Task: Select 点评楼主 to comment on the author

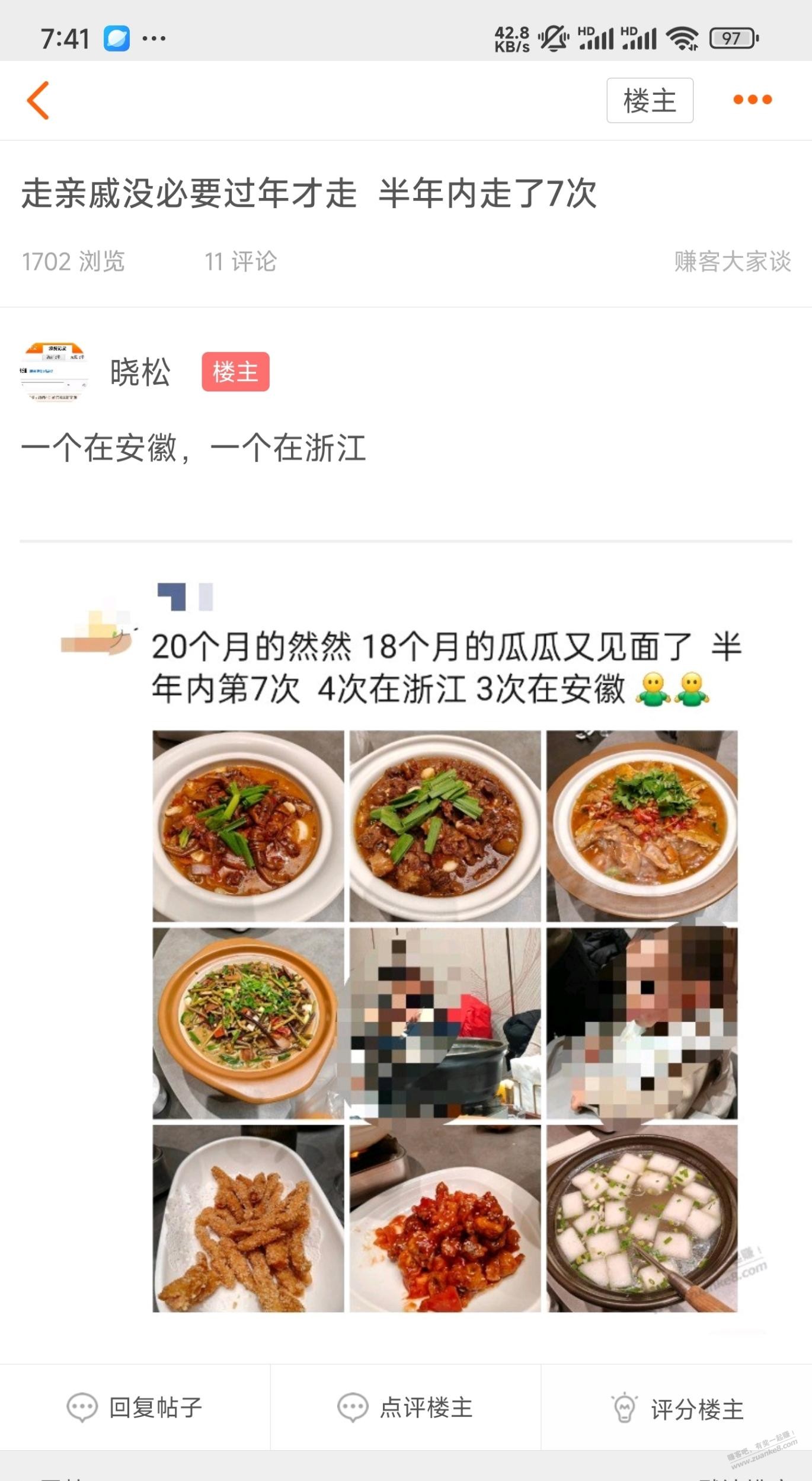Action: coord(405,1407)
